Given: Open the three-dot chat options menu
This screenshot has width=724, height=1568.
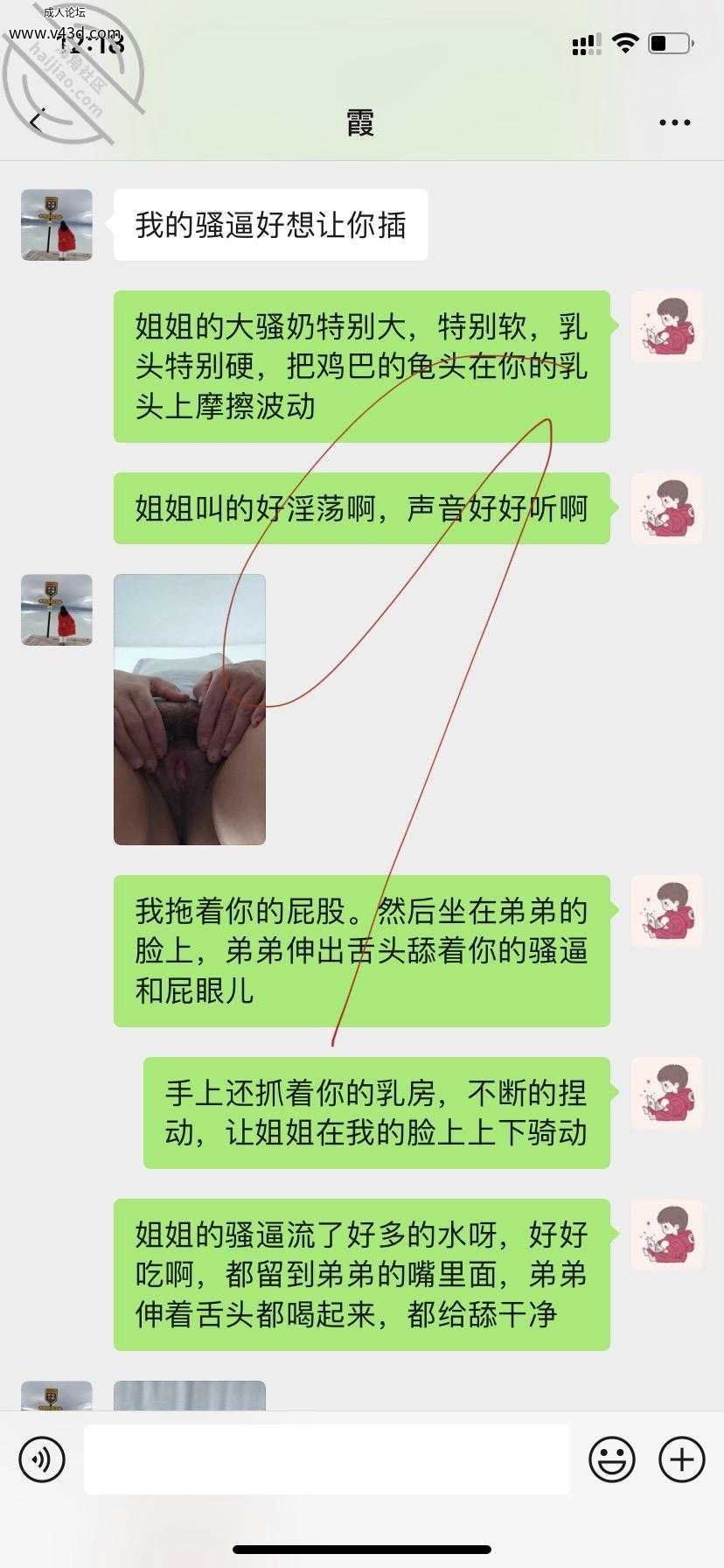Looking at the screenshot, I should point(674,122).
